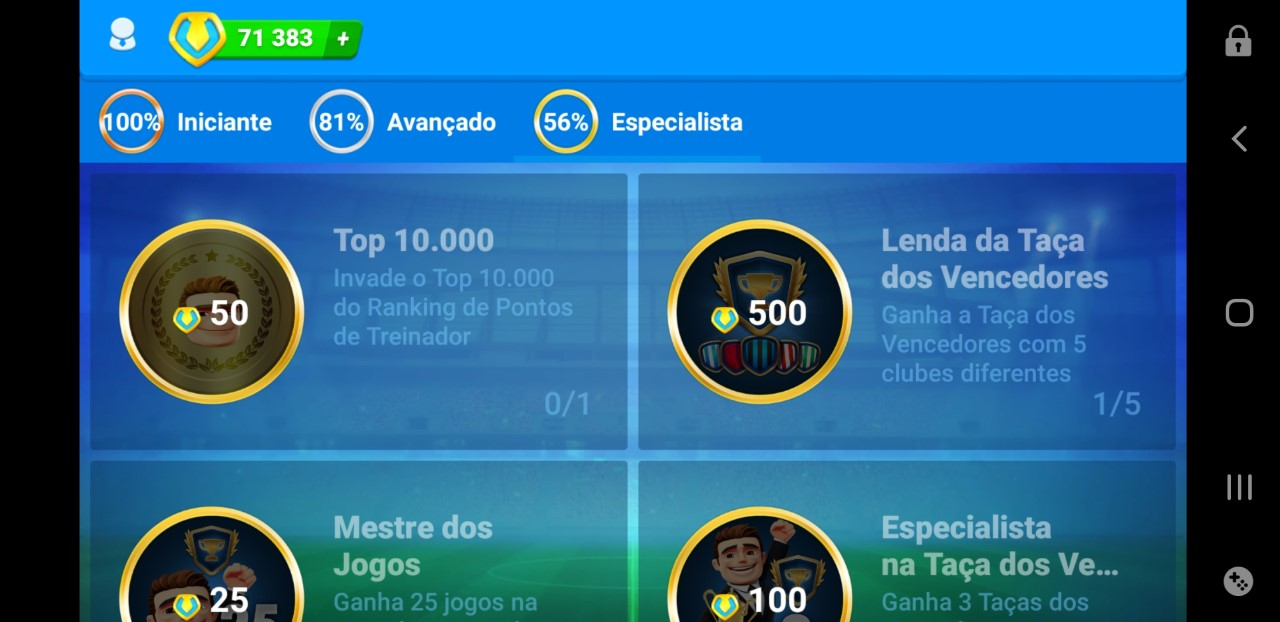Open Lenda da Taça dos Vencedores card
Screen dimensions: 1280x622
[x=906, y=312]
